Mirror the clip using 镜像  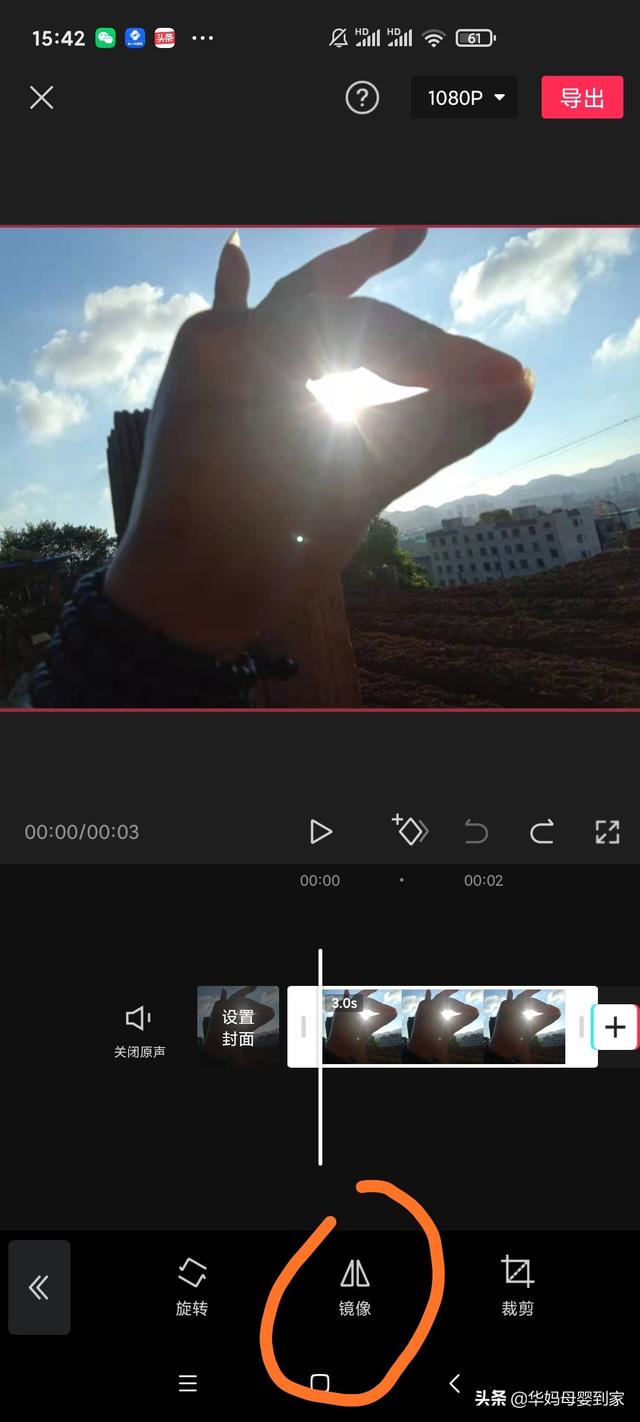[x=355, y=1286]
